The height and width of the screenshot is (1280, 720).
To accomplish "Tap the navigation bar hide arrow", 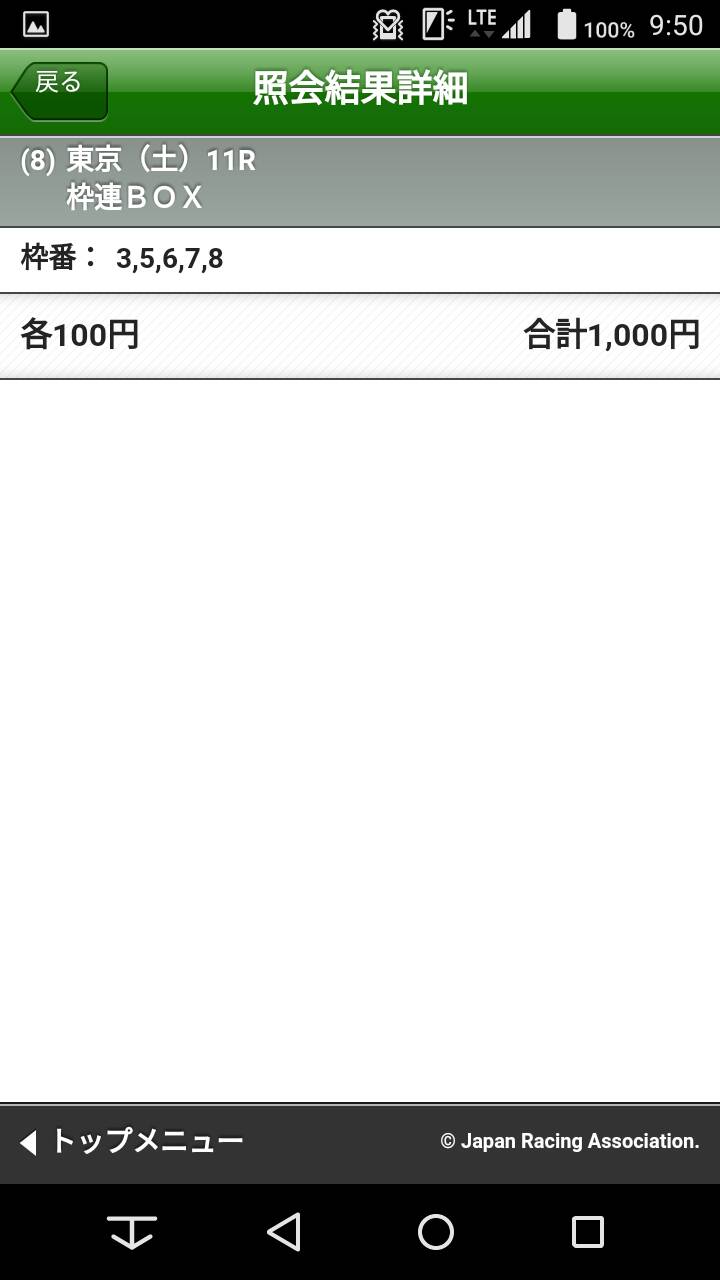I will coord(132,1232).
